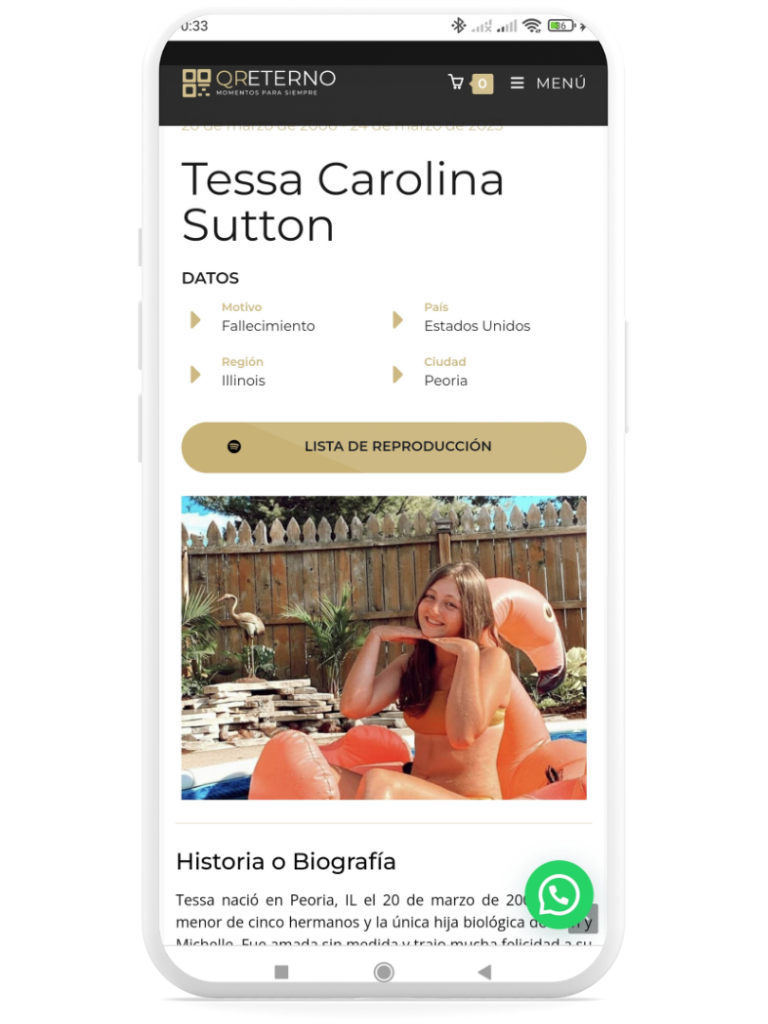Open the MENÚ hamburger menu
The image size is (768, 1024).
pos(548,83)
